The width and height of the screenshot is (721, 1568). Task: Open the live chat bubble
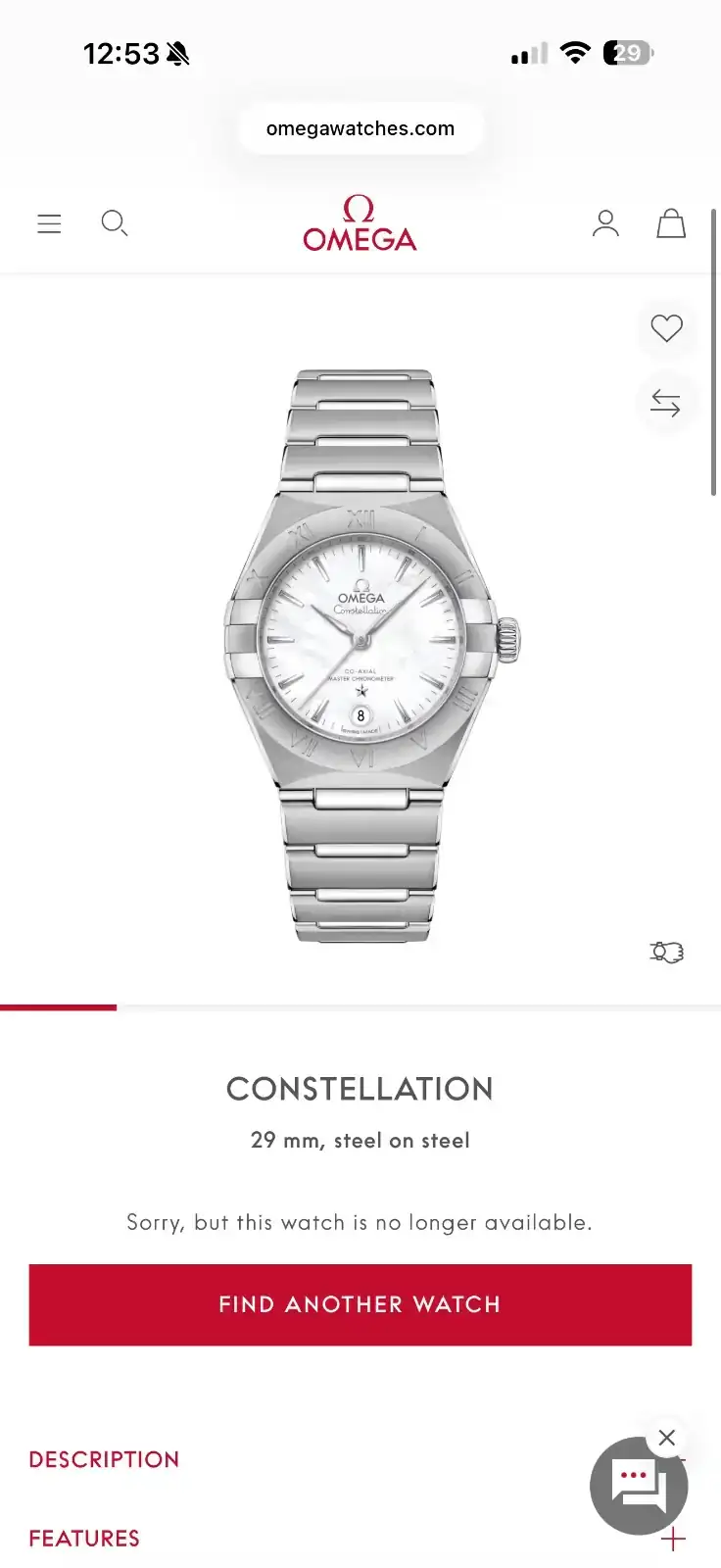point(639,1486)
